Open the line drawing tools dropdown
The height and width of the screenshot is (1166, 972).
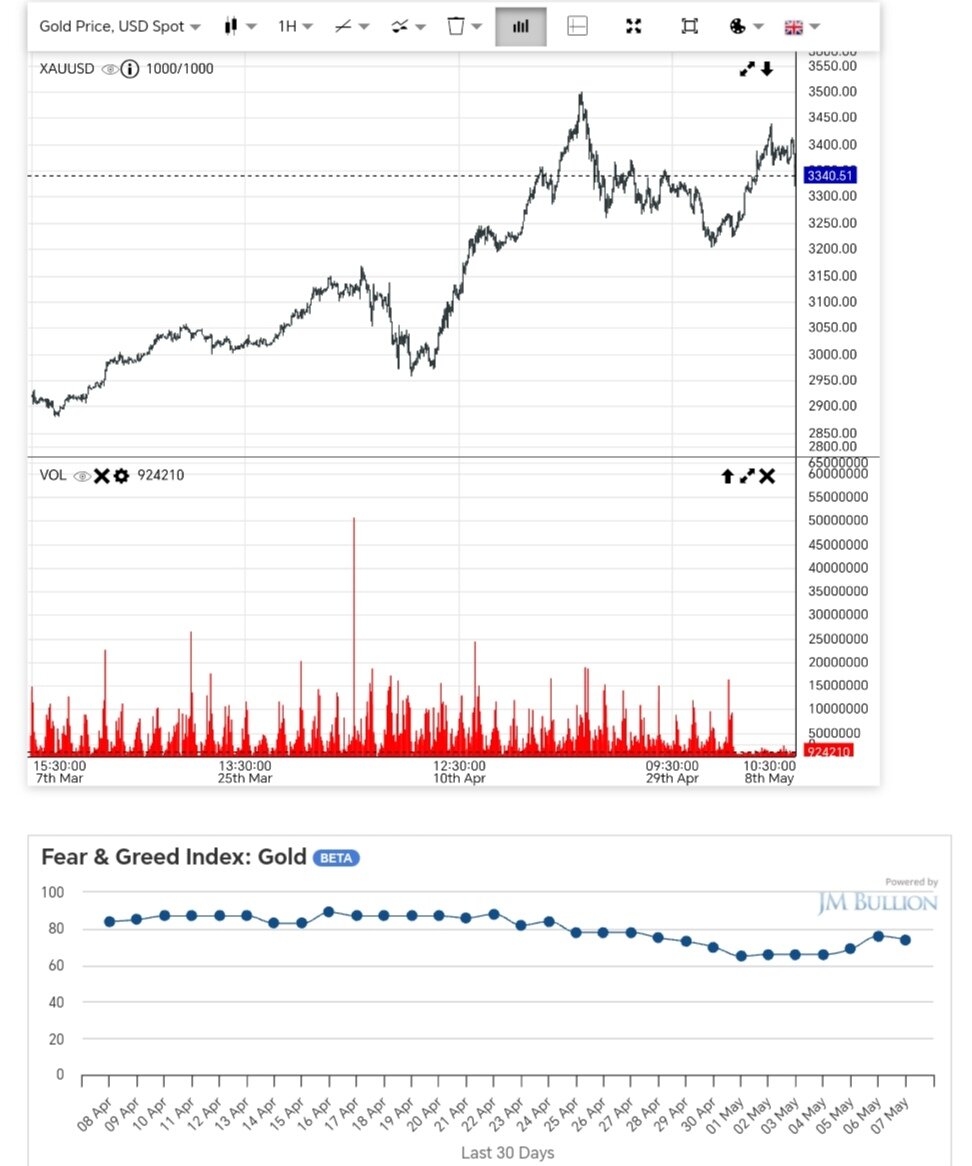click(351, 27)
